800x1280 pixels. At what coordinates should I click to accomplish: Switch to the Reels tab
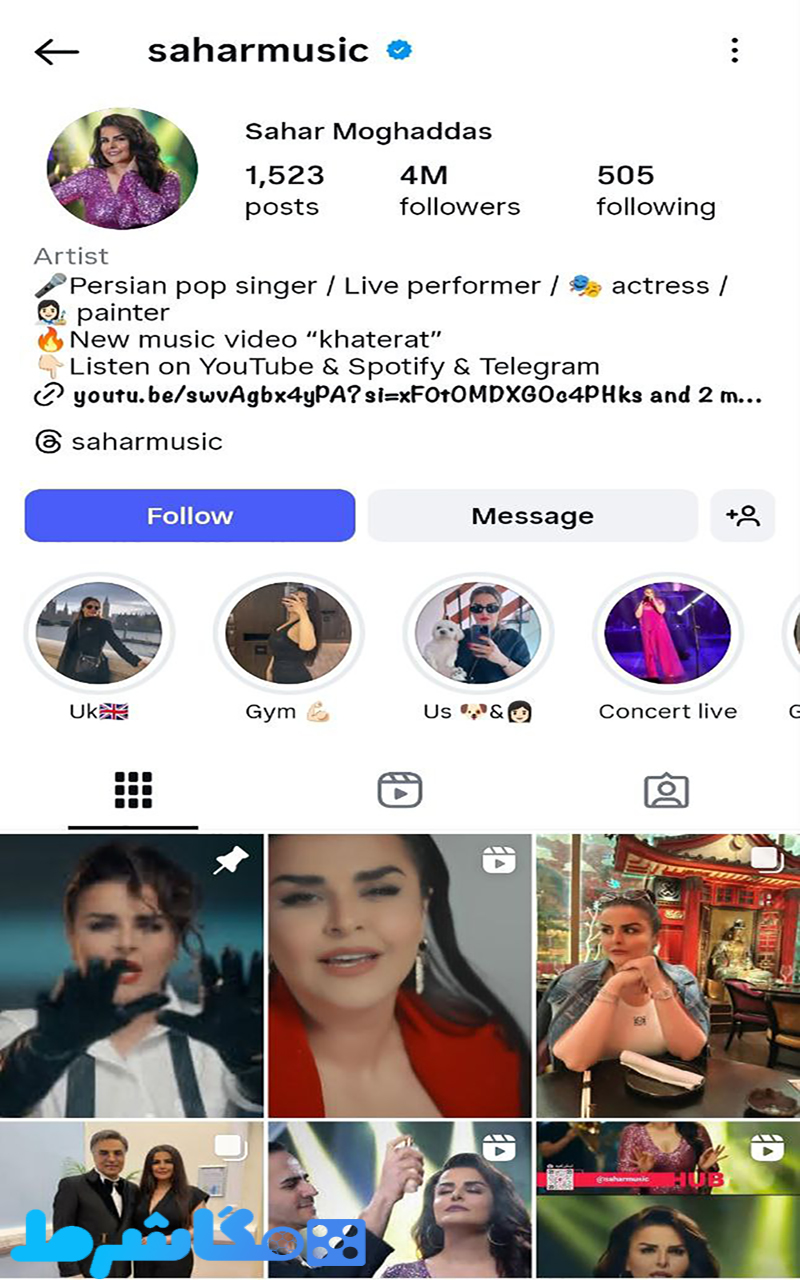pyautogui.click(x=399, y=790)
